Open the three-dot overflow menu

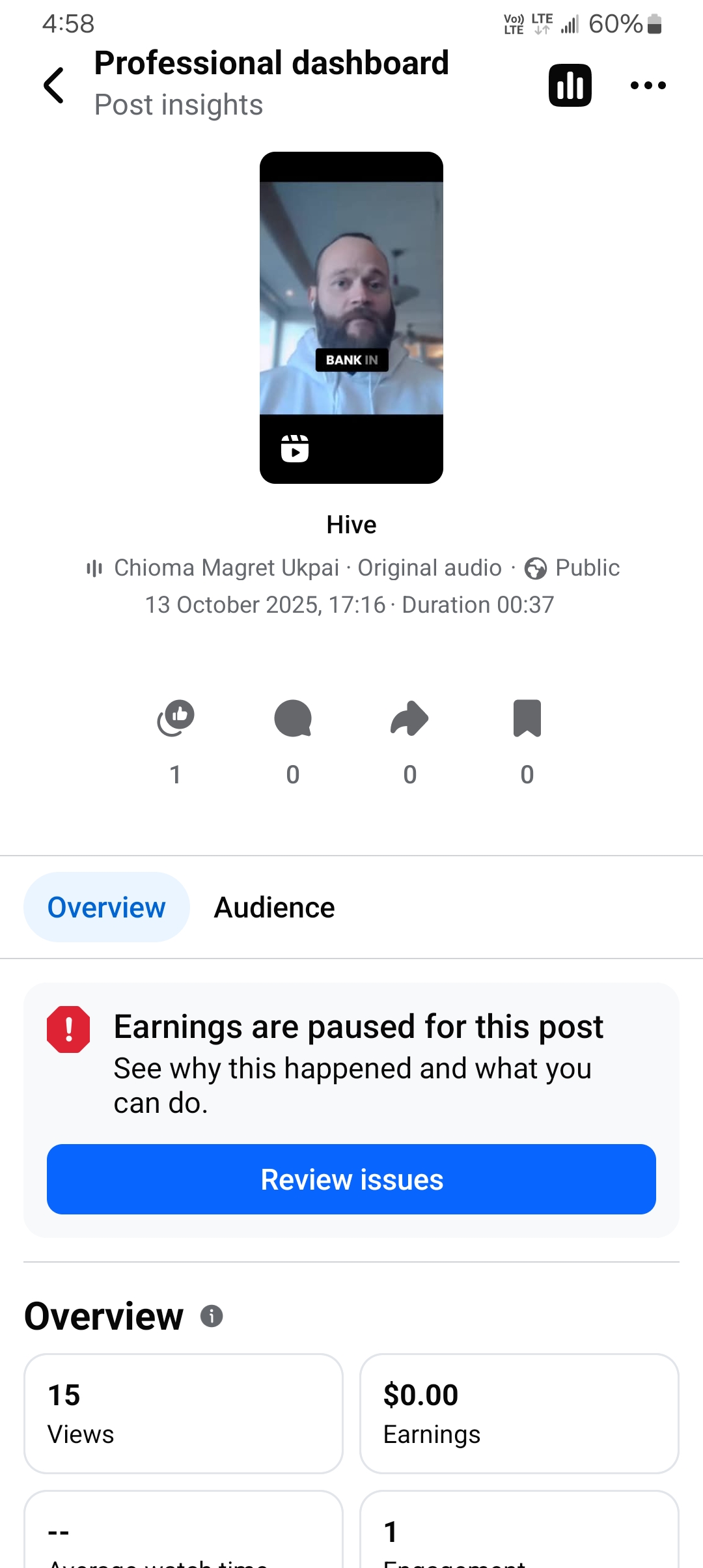[648, 85]
